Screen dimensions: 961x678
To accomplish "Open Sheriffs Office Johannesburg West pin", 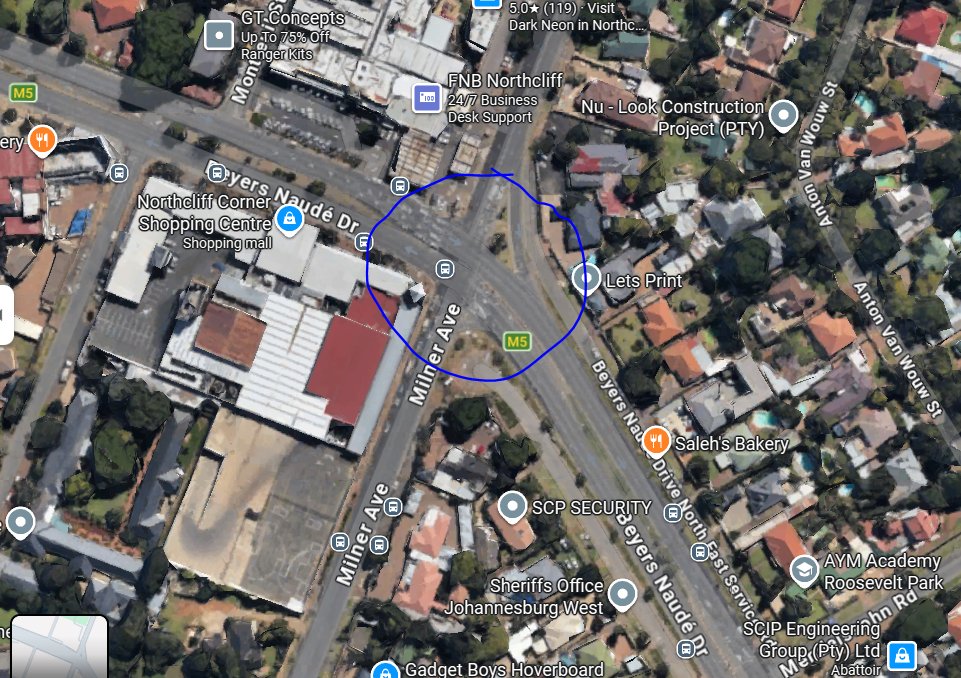I will [x=622, y=594].
